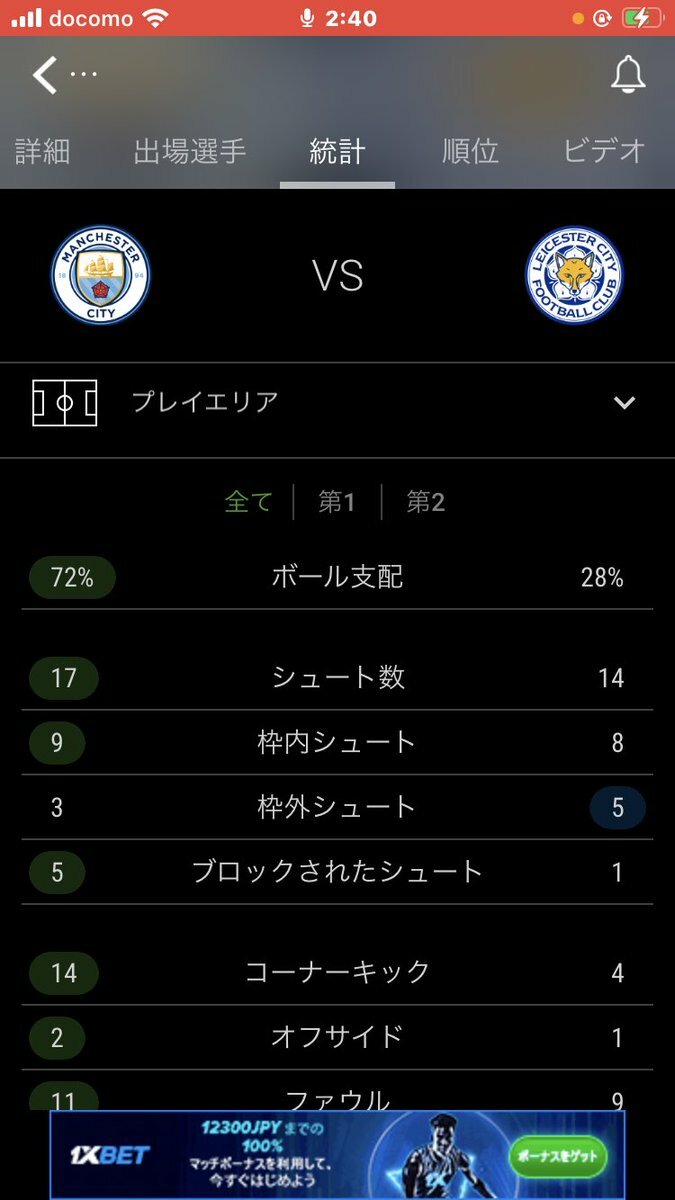Expand the プレイエリア section
The height and width of the screenshot is (1200, 675).
tap(624, 403)
